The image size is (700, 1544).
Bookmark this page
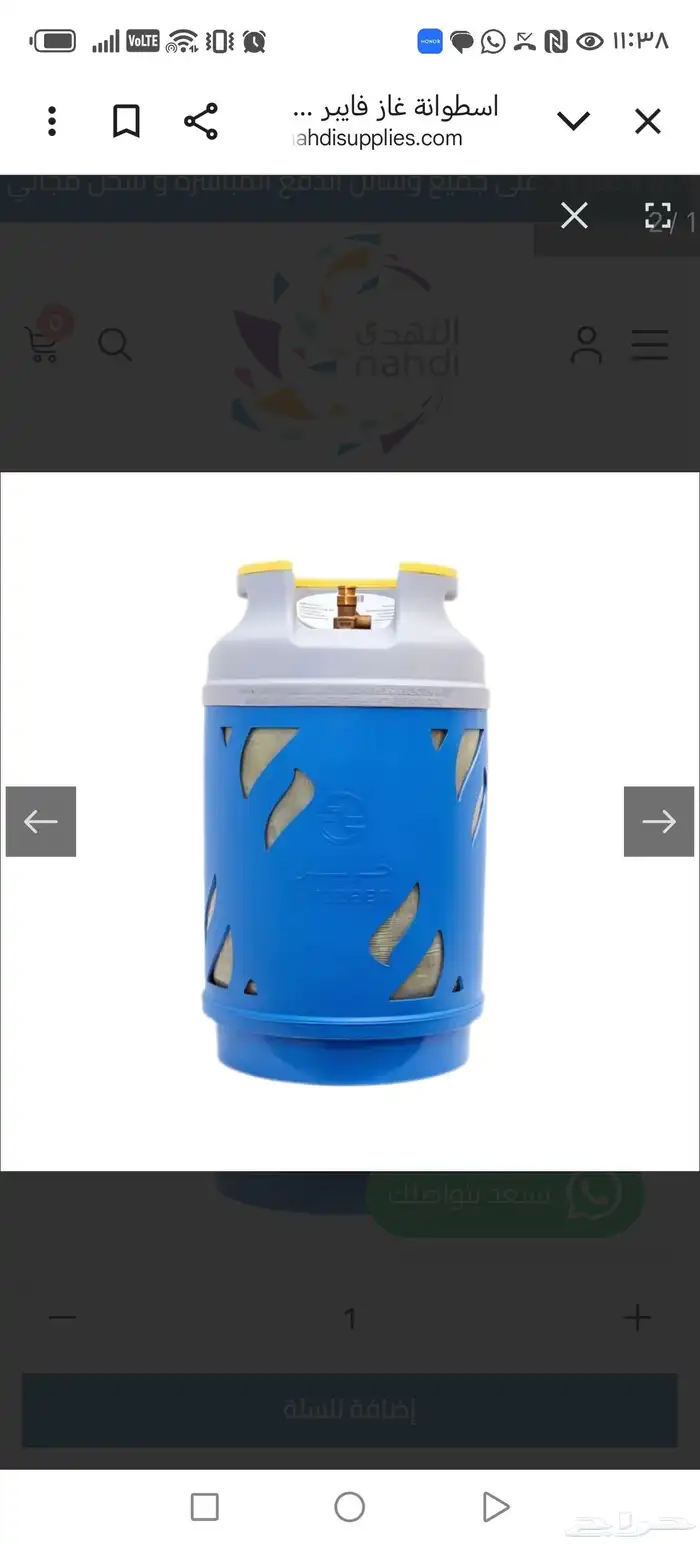tap(126, 122)
